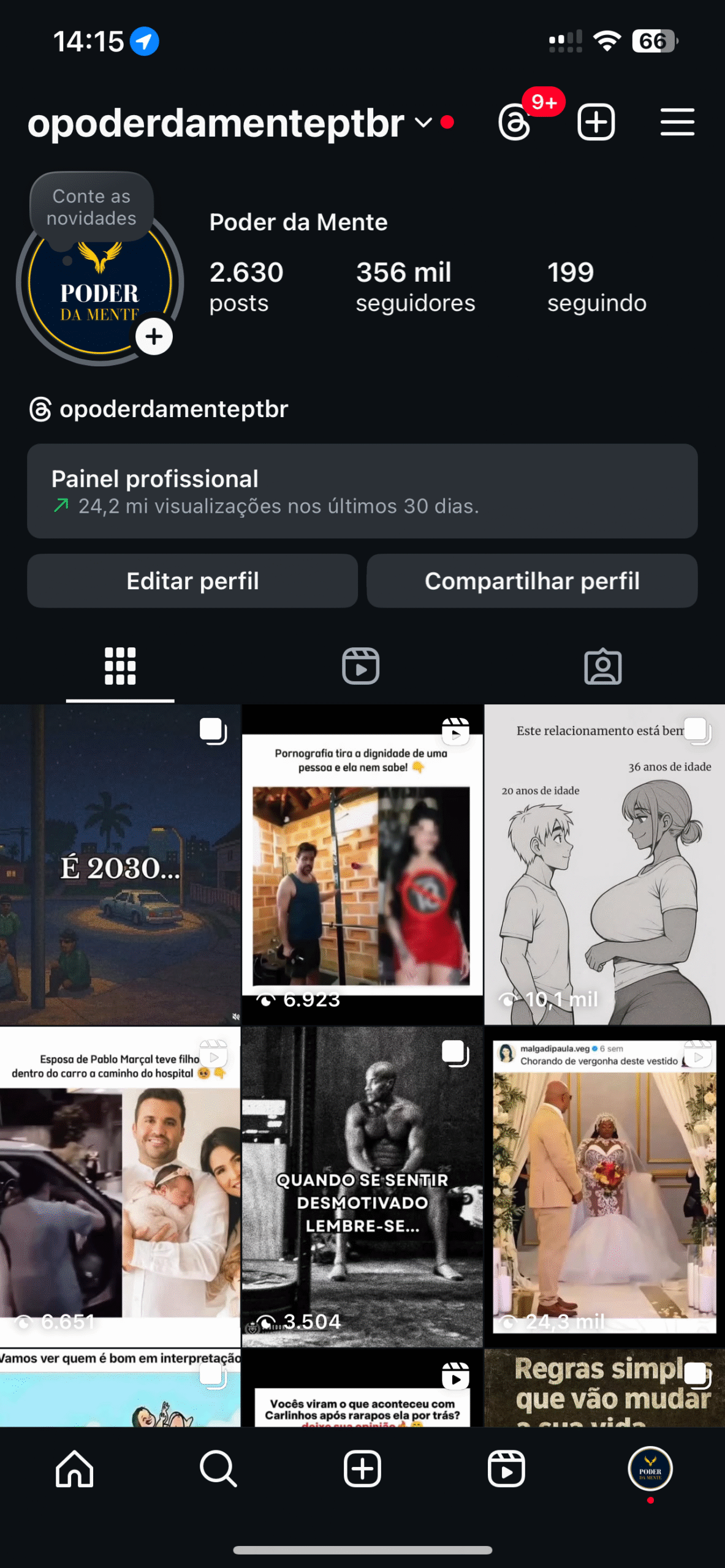
Task: Switch to the tagged photos tab
Action: (603, 666)
